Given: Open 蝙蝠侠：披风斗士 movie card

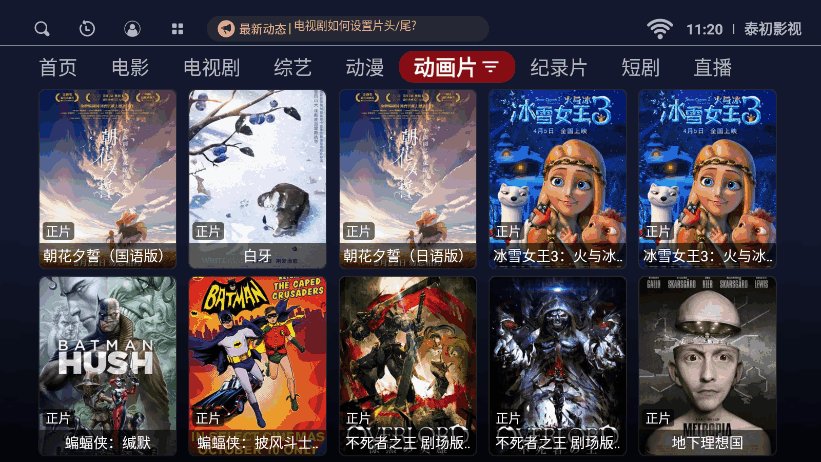Looking at the screenshot, I should [257, 365].
